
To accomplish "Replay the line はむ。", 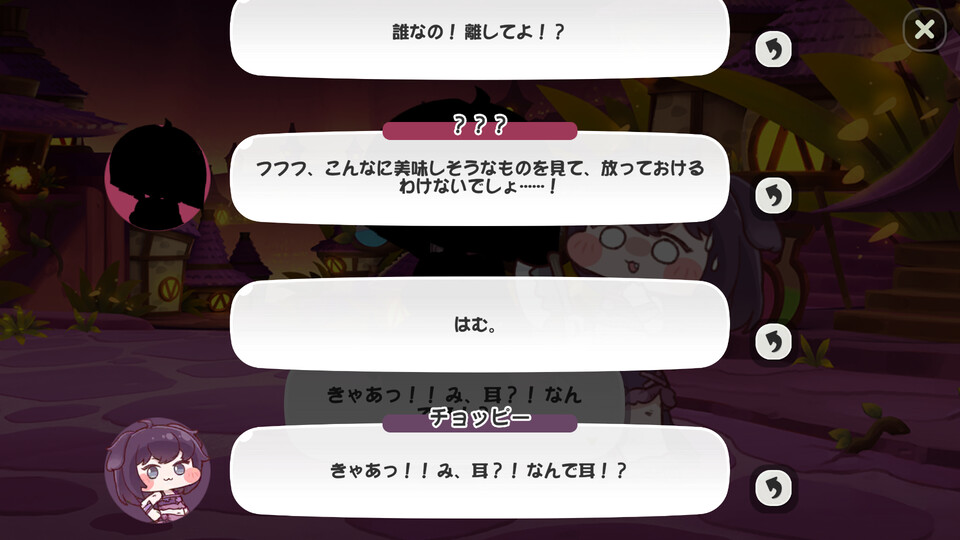I will coord(773,341).
